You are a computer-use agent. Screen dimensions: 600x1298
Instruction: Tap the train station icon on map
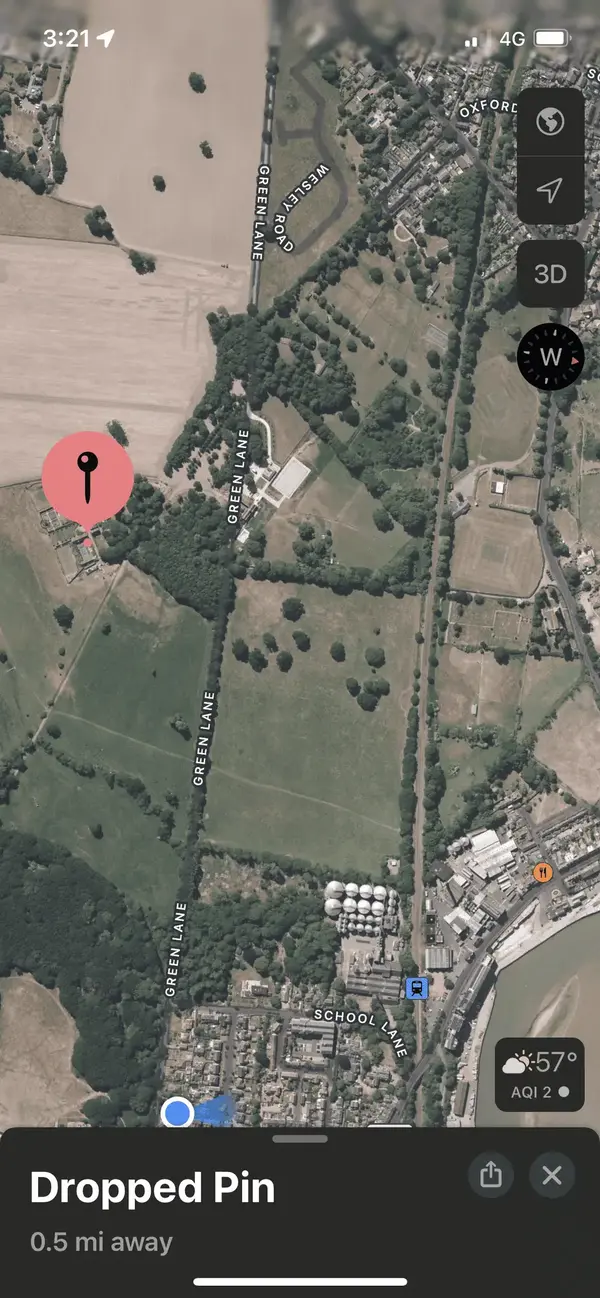[417, 988]
